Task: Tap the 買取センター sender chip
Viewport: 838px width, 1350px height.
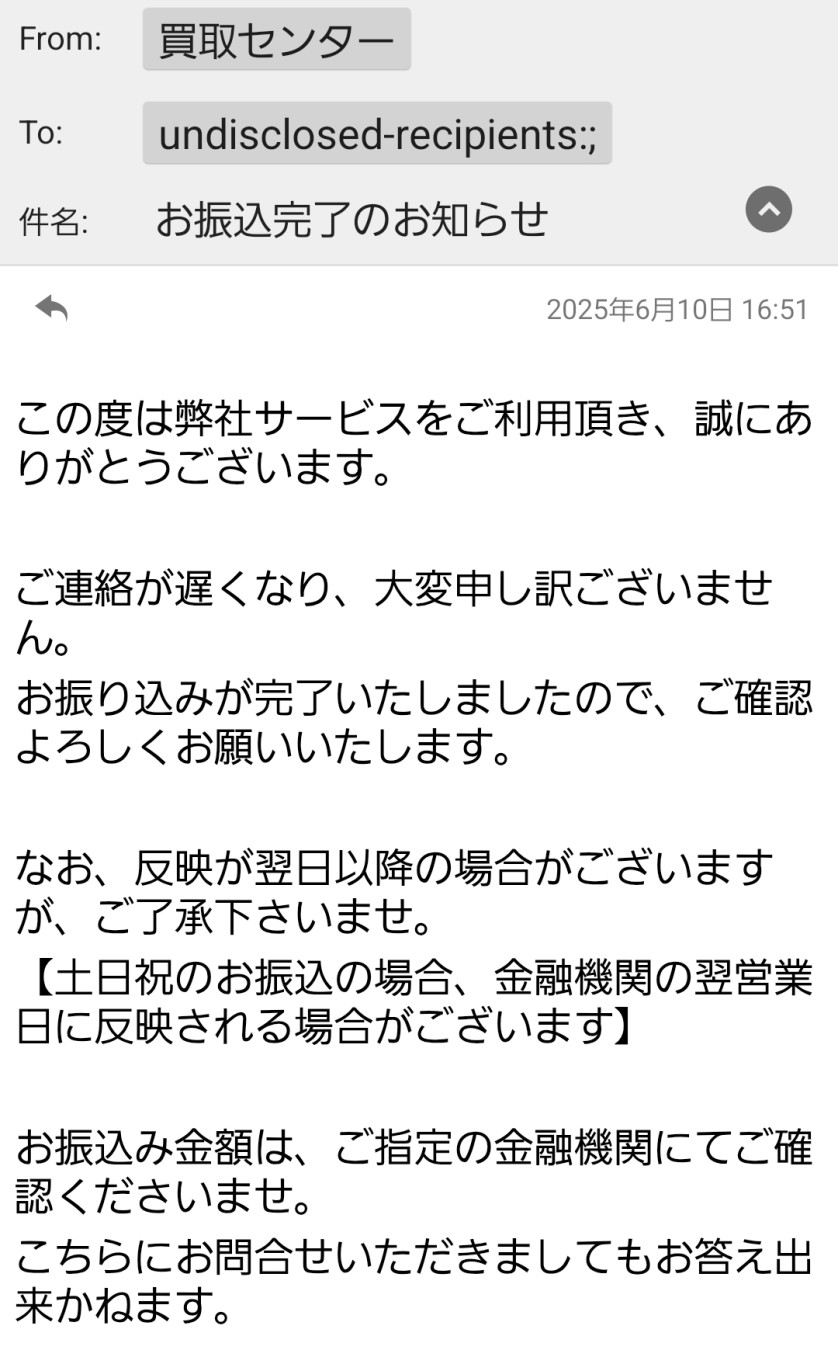Action: [x=276, y=40]
